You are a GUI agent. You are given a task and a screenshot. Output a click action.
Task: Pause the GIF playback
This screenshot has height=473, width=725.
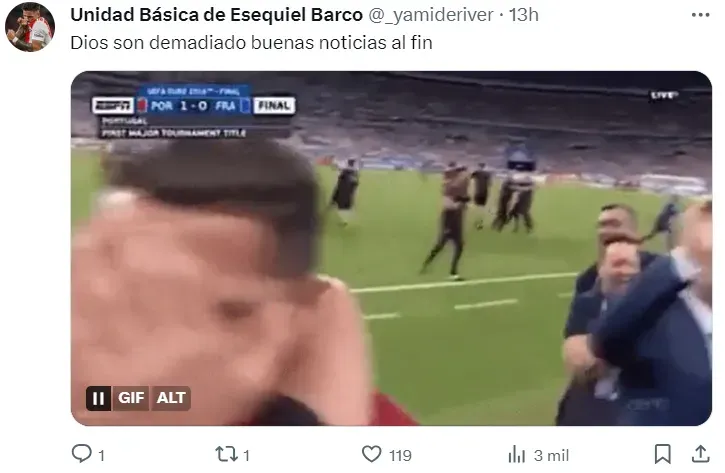pyautogui.click(x=98, y=397)
